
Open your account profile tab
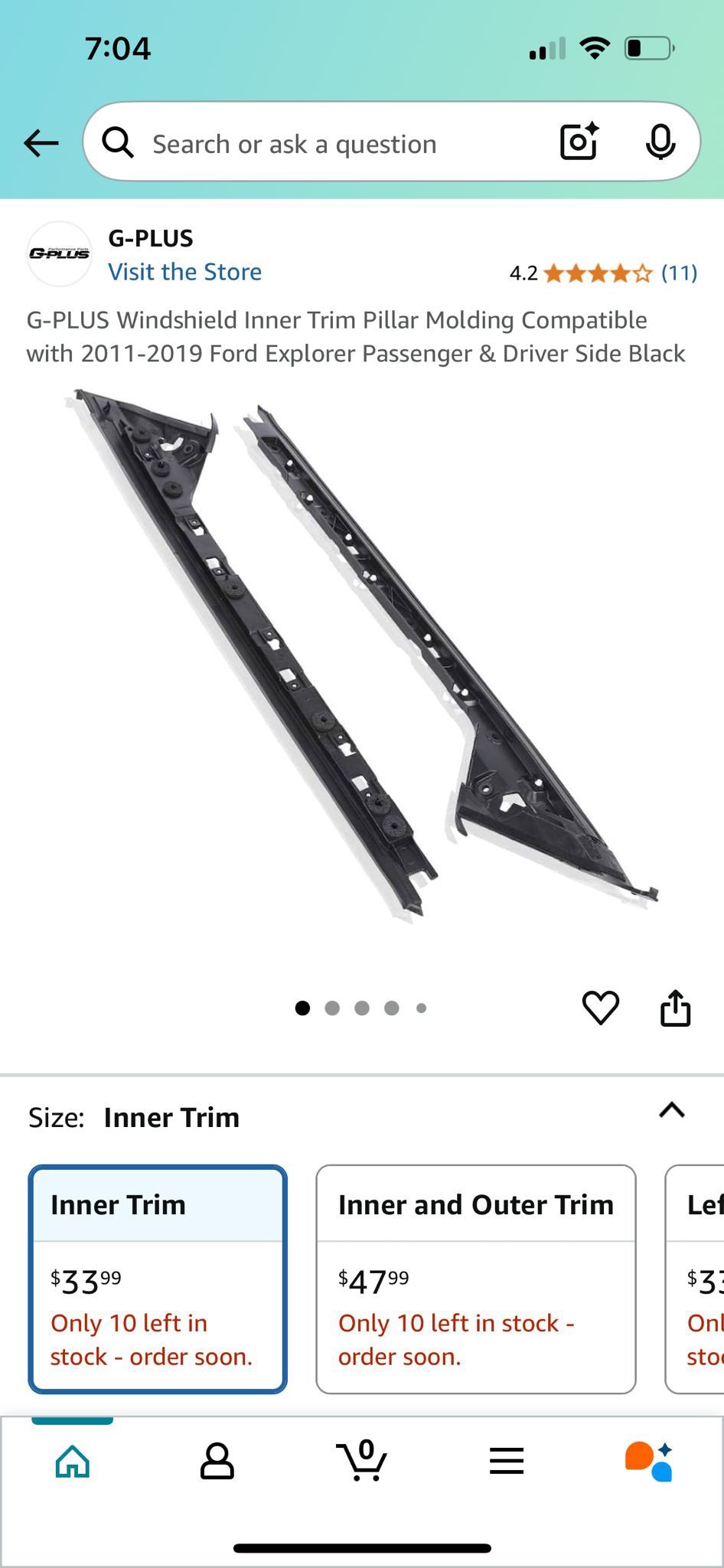click(x=217, y=1460)
